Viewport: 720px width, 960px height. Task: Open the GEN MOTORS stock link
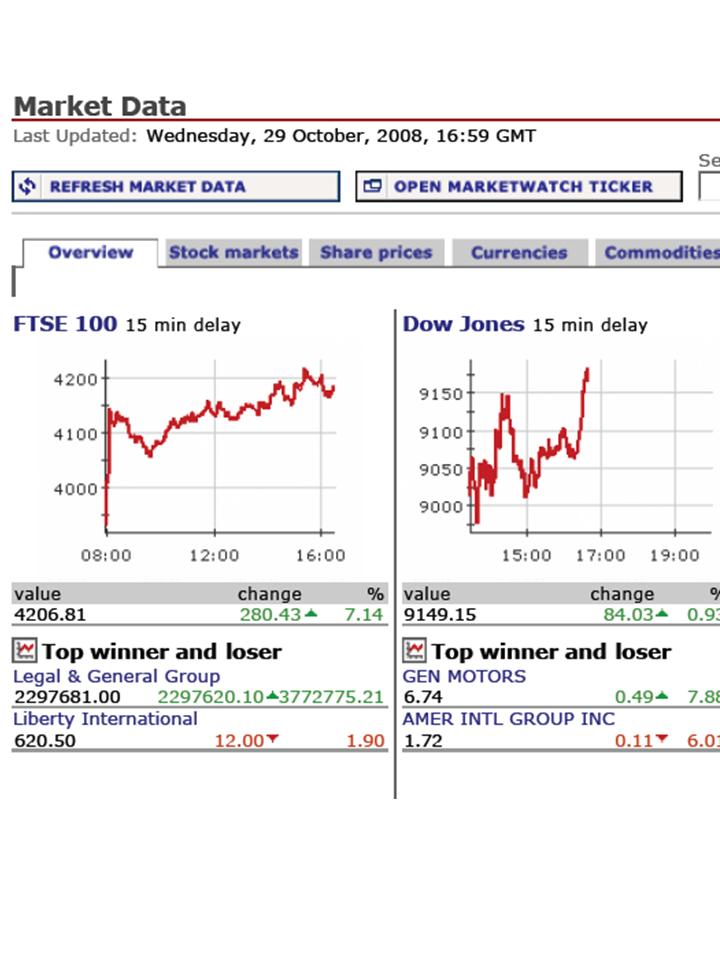(463, 676)
